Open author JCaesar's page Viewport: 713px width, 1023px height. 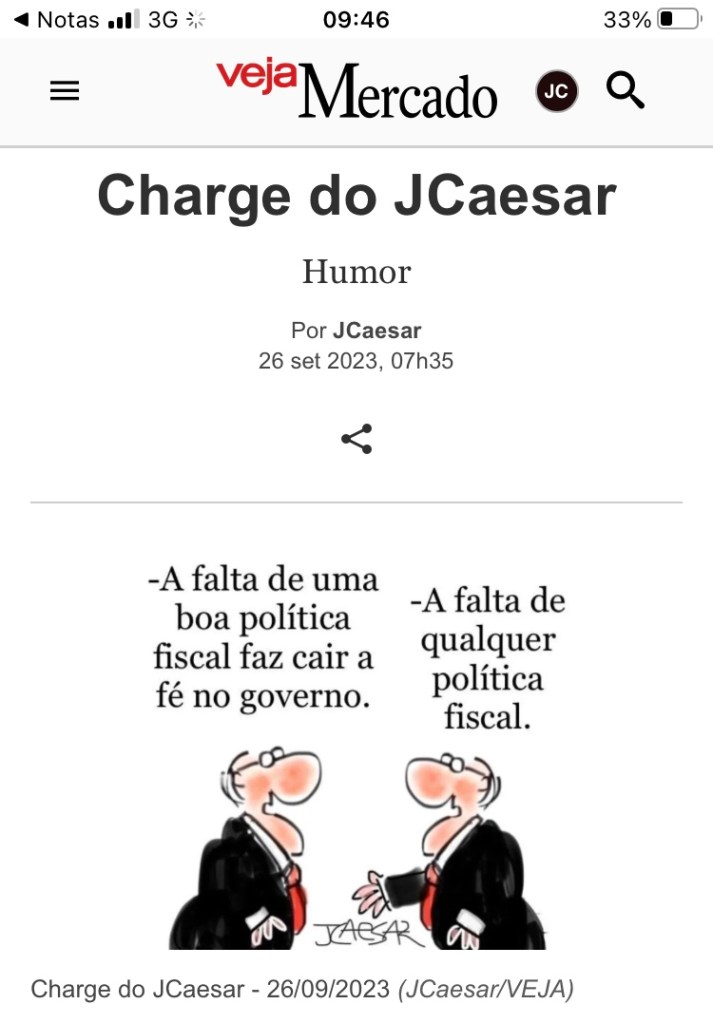(377, 330)
